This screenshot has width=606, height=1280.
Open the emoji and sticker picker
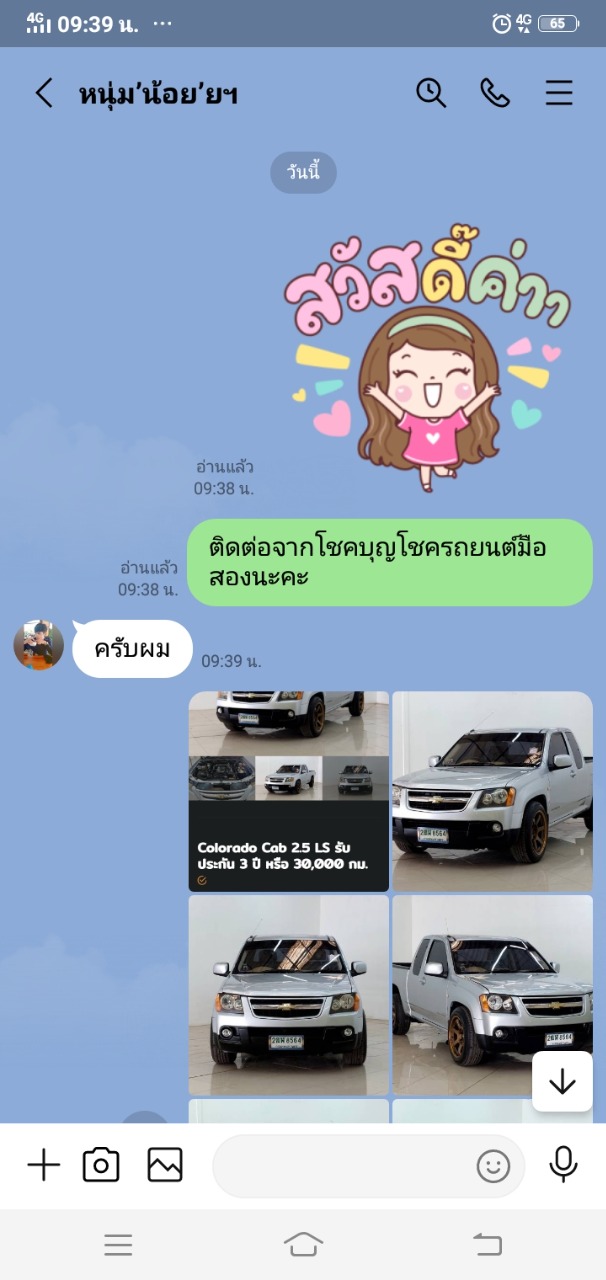point(493,1166)
